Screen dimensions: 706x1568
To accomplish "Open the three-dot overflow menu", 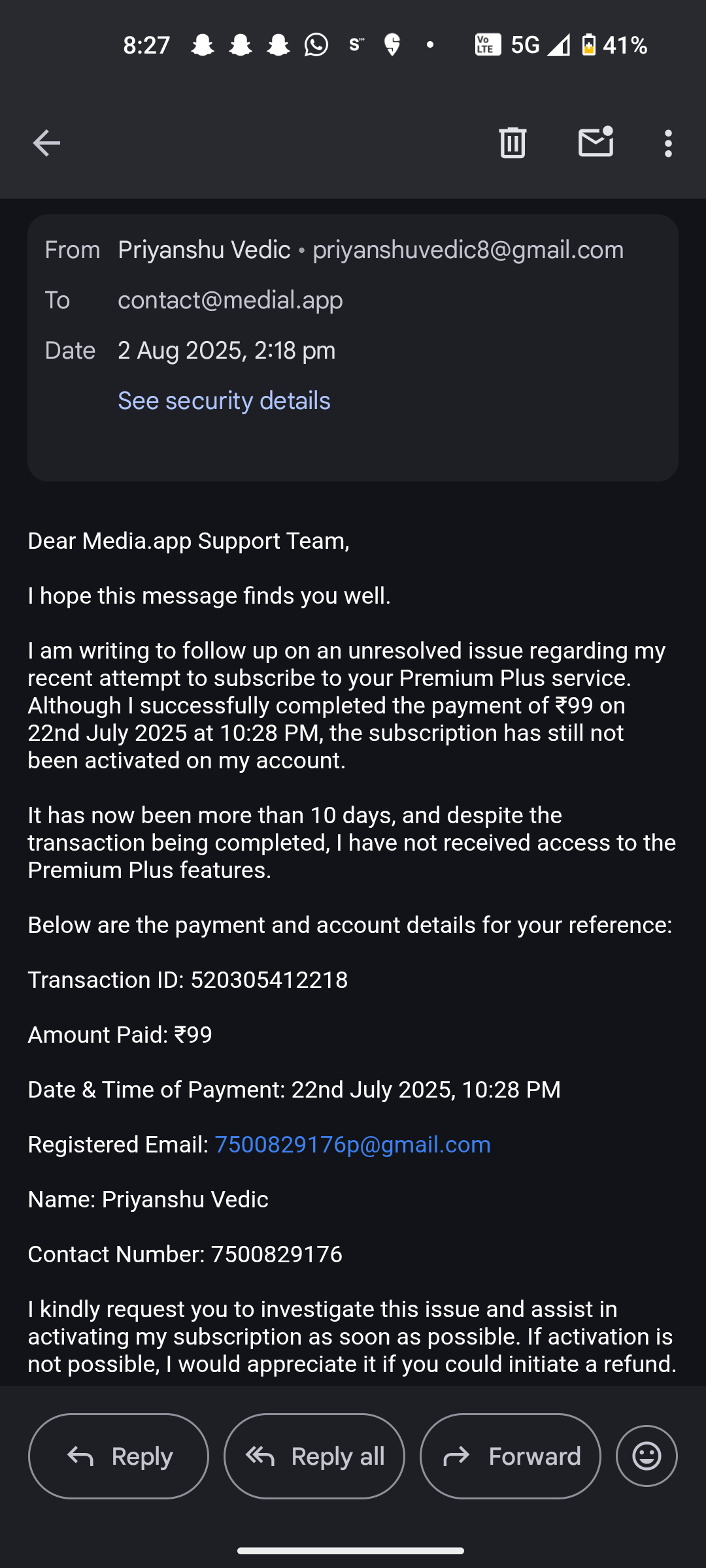I will click(x=667, y=143).
